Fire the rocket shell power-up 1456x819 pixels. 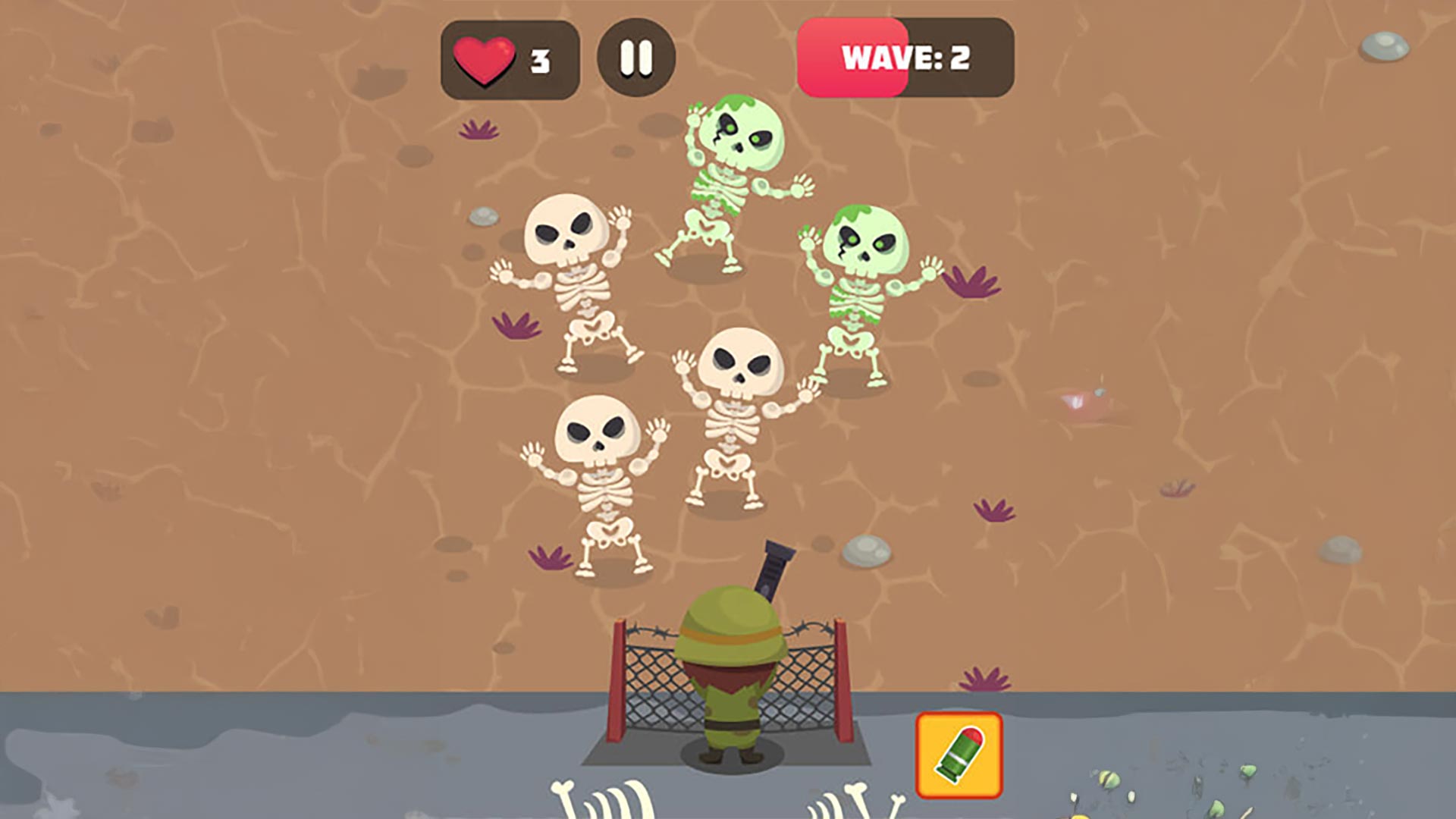[x=959, y=755]
